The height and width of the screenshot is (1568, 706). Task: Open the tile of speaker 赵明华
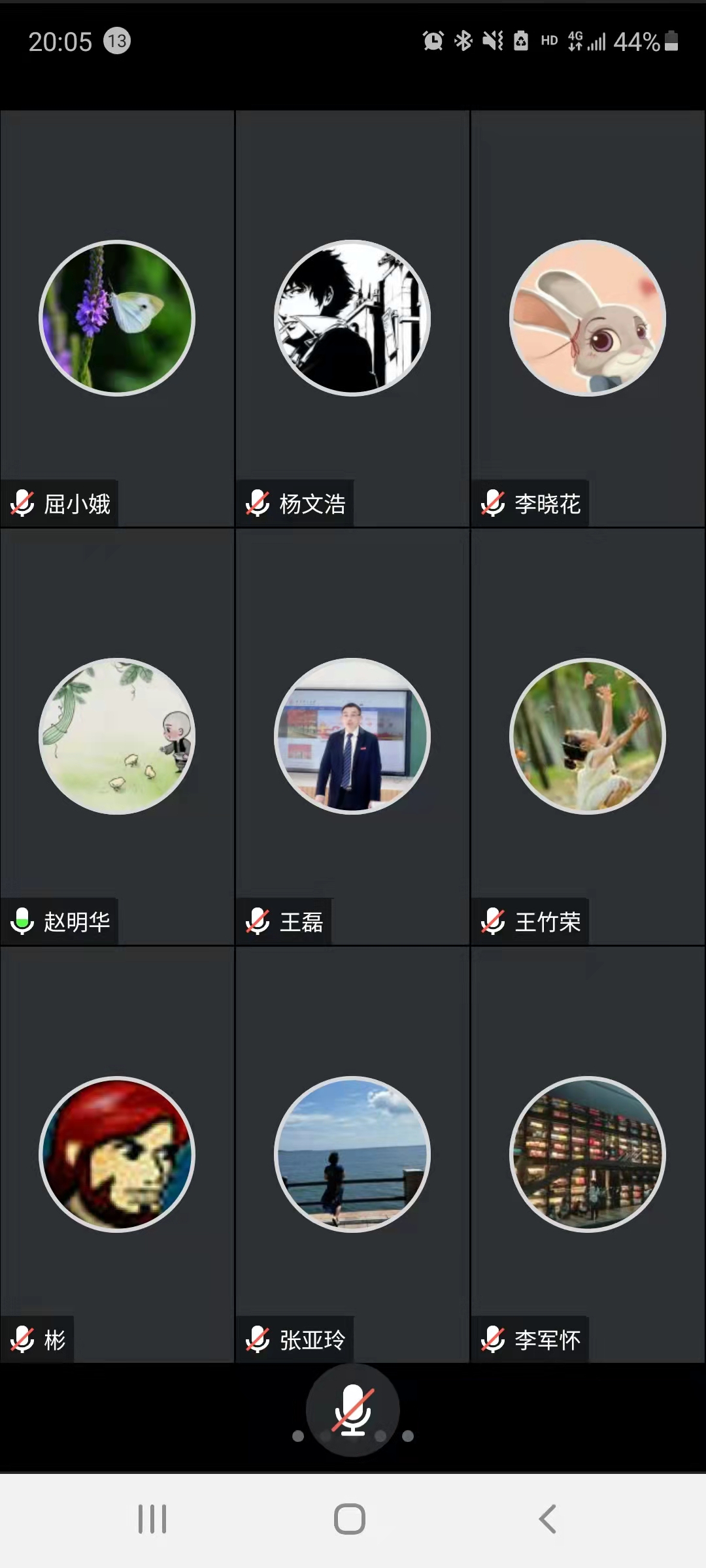(117, 736)
